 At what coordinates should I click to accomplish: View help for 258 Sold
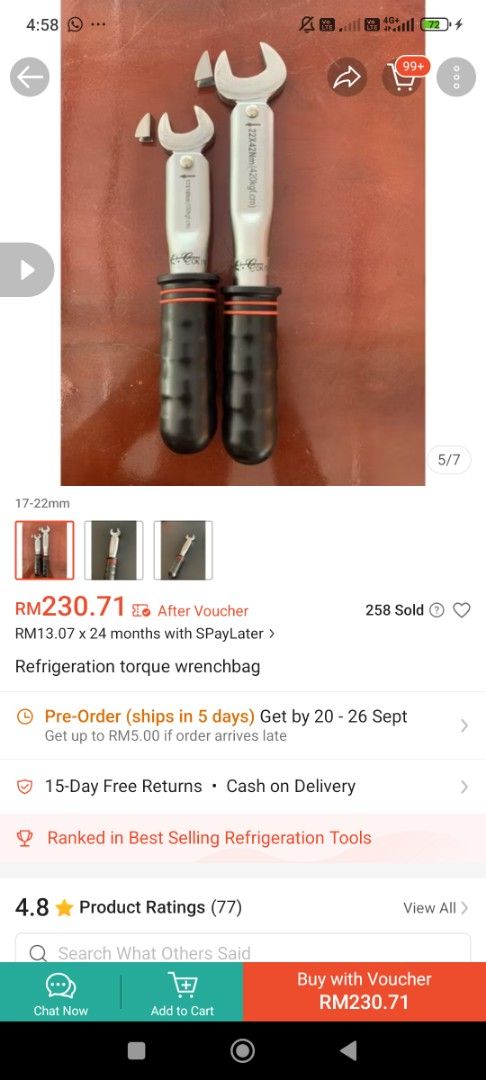click(x=437, y=610)
